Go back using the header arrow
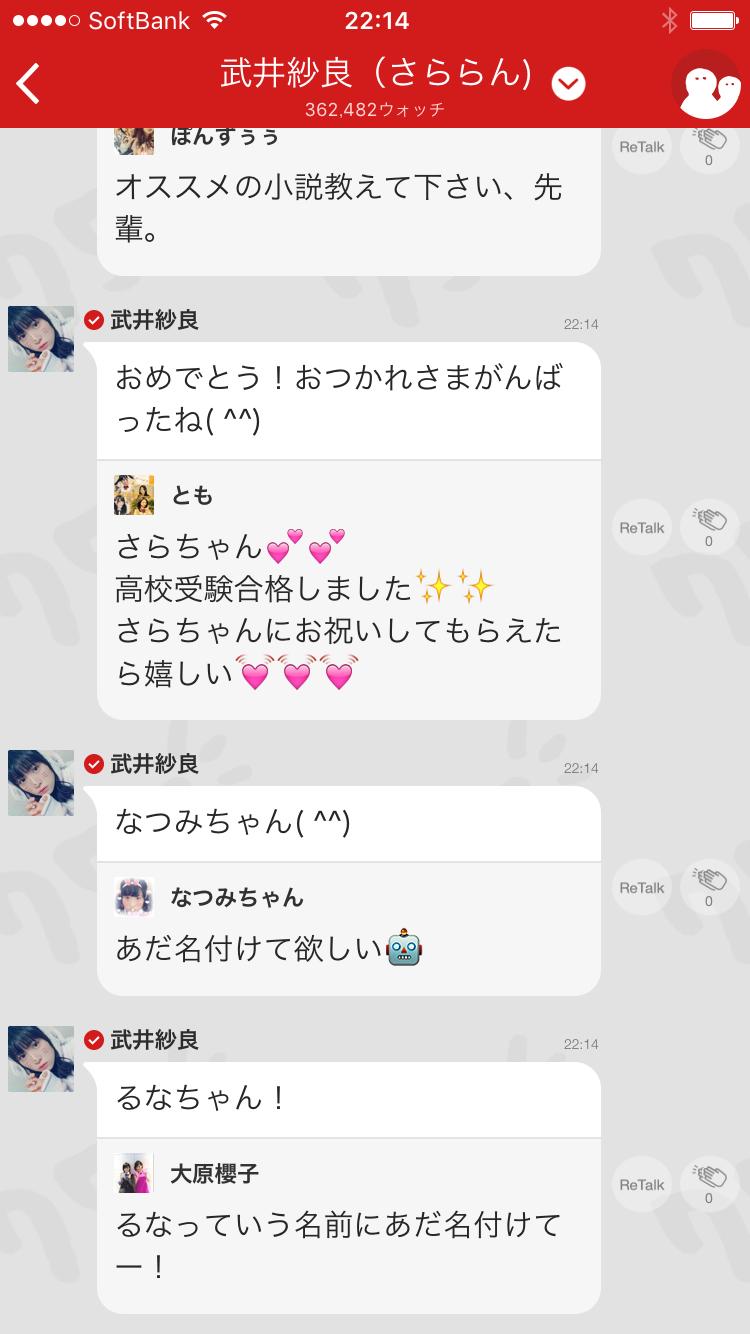The height and width of the screenshot is (1334, 750). click(x=30, y=84)
